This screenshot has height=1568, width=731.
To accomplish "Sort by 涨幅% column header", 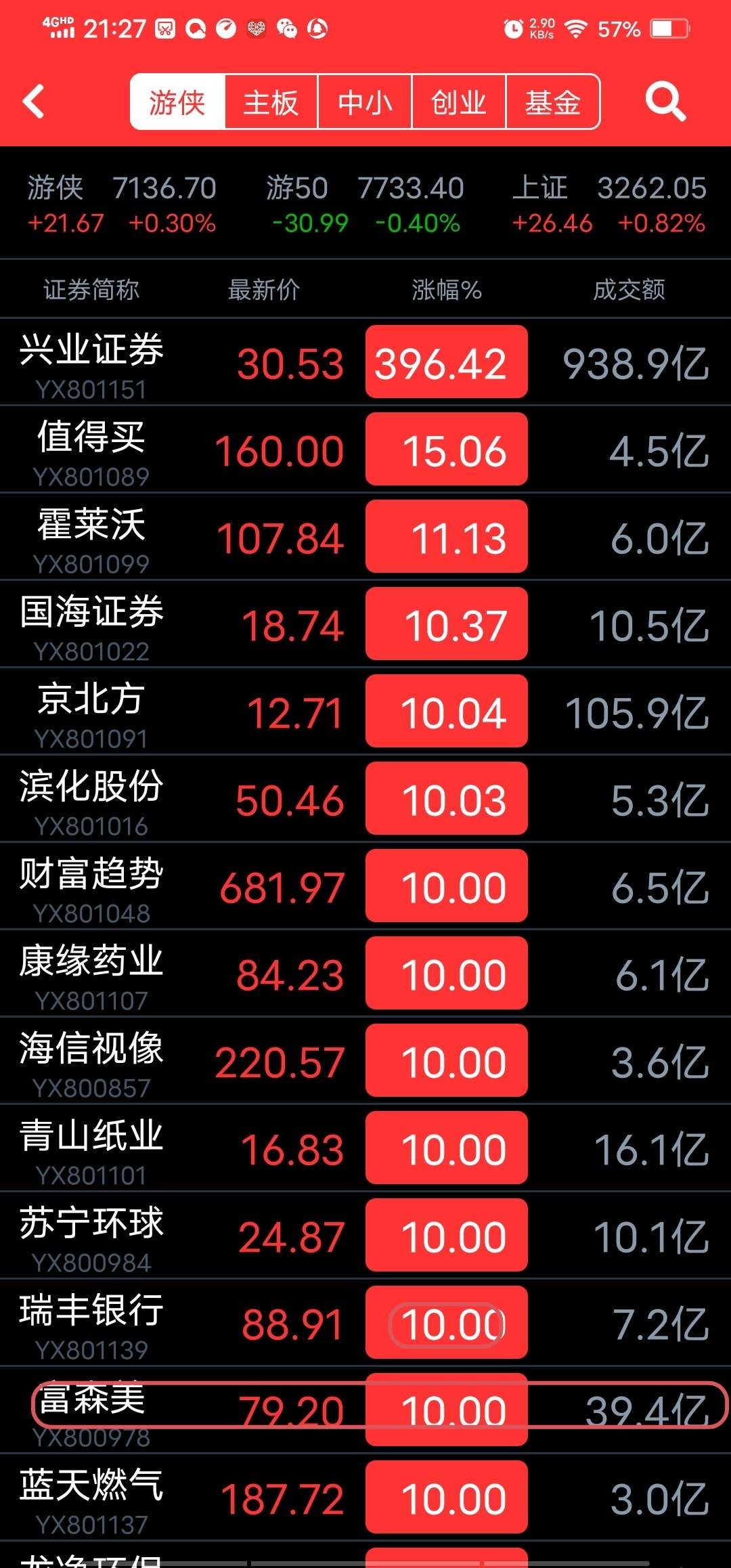I will pos(447,290).
